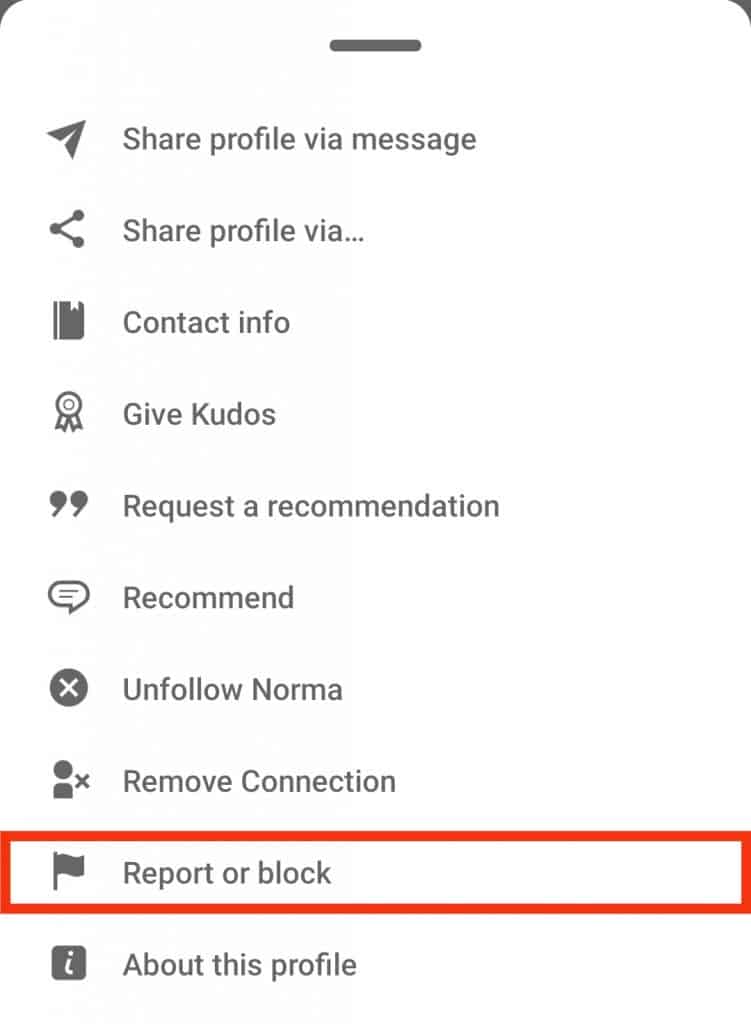Viewport: 751px width, 1024px height.
Task: Tap the drag handle at the sheet top
Action: click(x=375, y=44)
